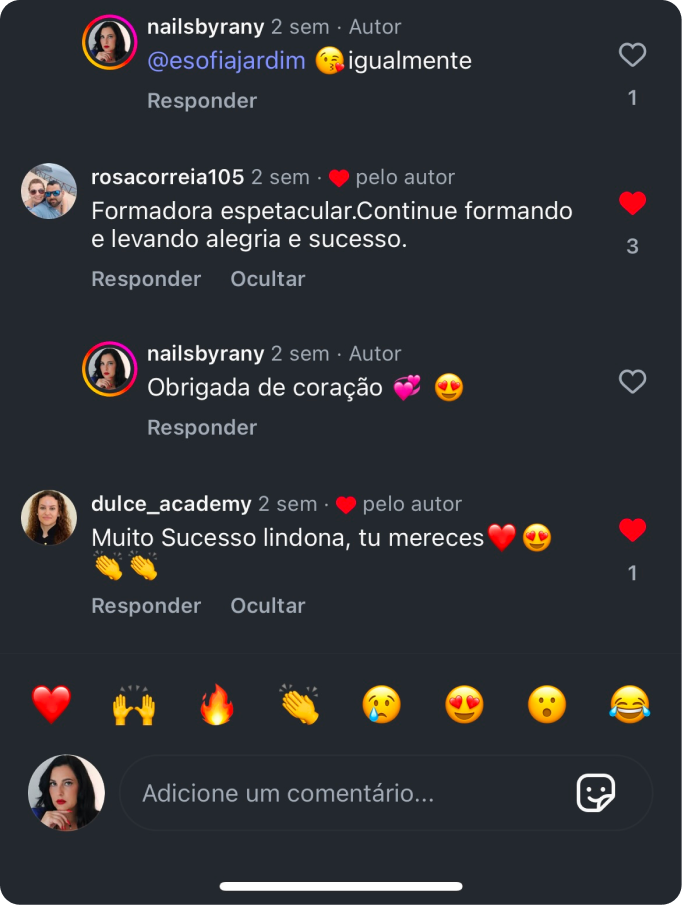Insert the laughing tears quick emoji

tap(630, 705)
